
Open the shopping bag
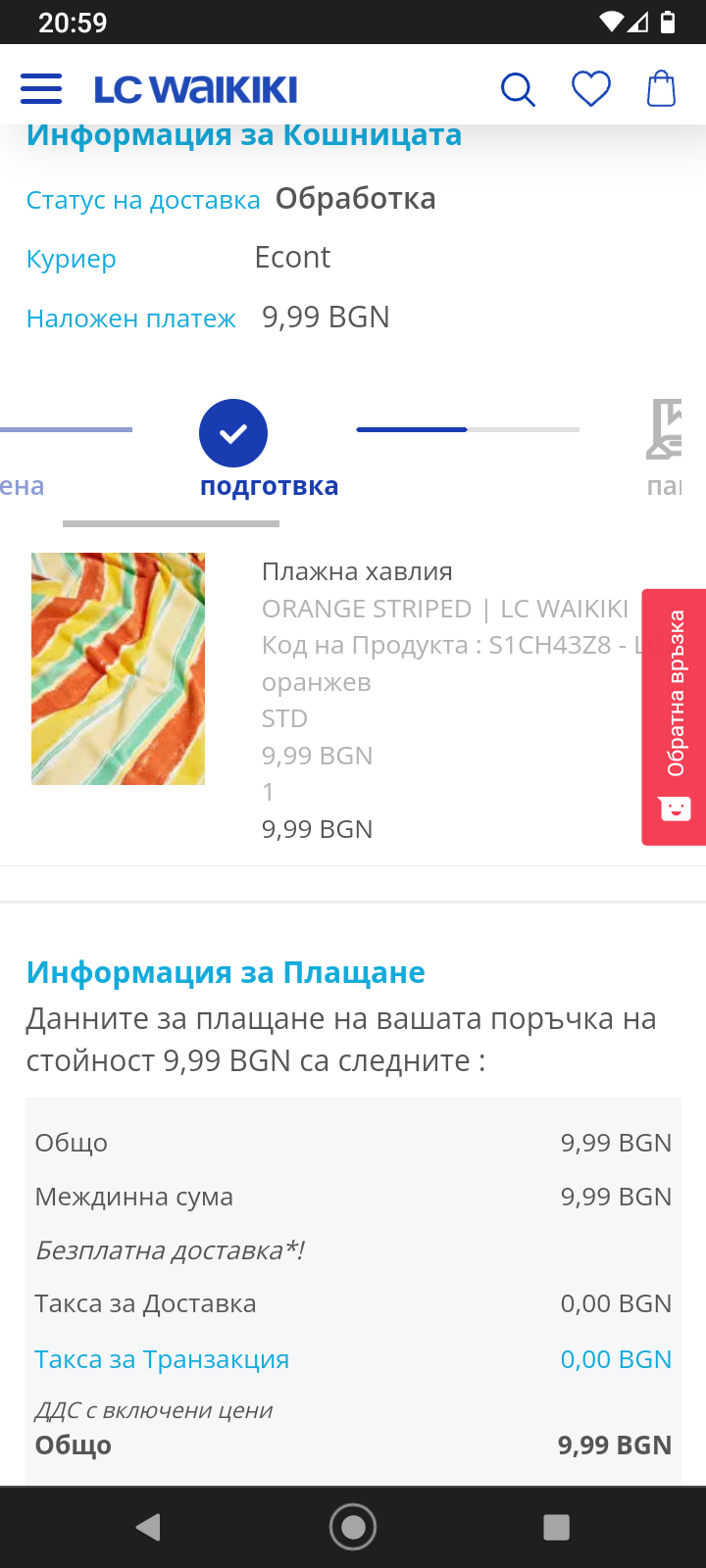(662, 89)
